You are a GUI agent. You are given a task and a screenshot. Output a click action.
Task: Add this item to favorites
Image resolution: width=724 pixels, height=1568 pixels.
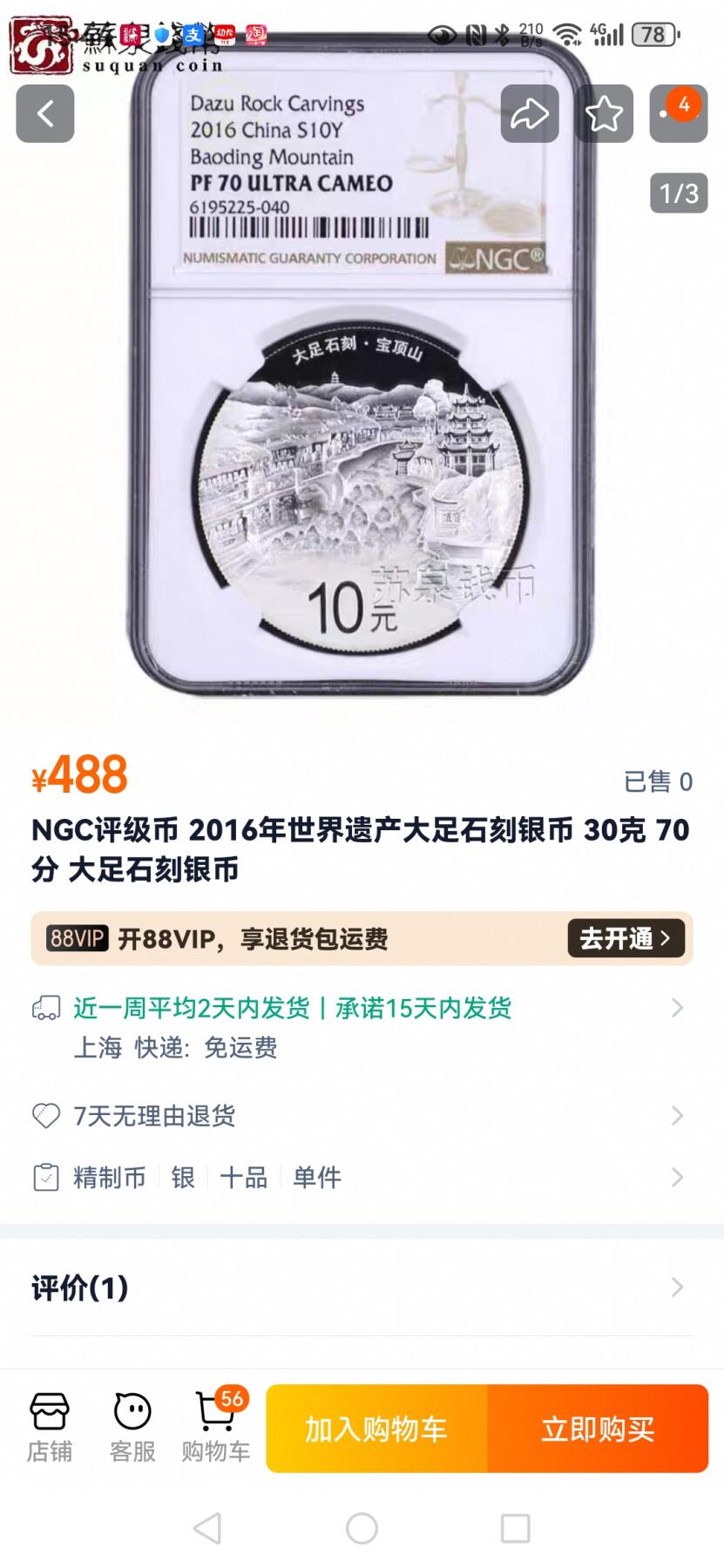pyautogui.click(x=604, y=113)
